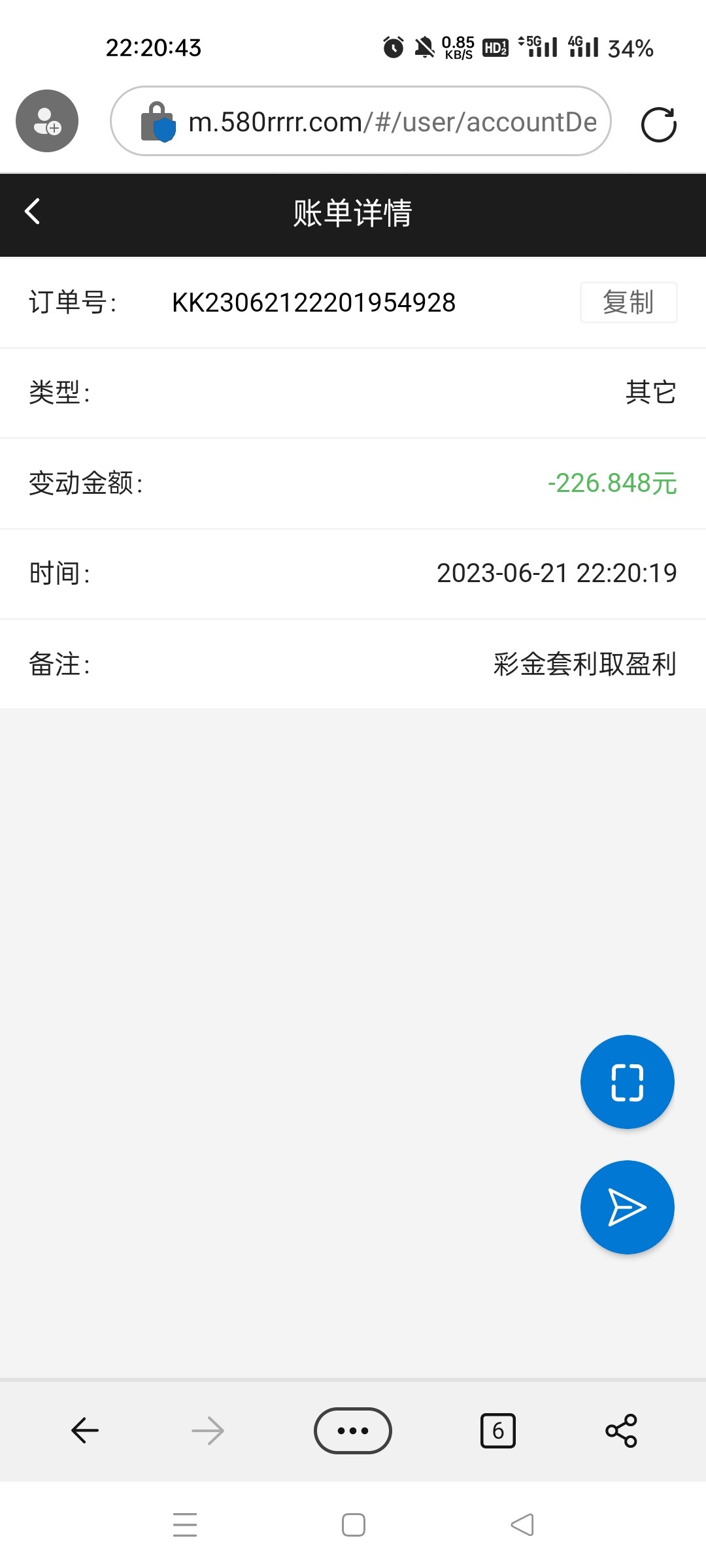The height and width of the screenshot is (1568, 706).
Task: Copy the order number with 复制
Action: pos(628,302)
